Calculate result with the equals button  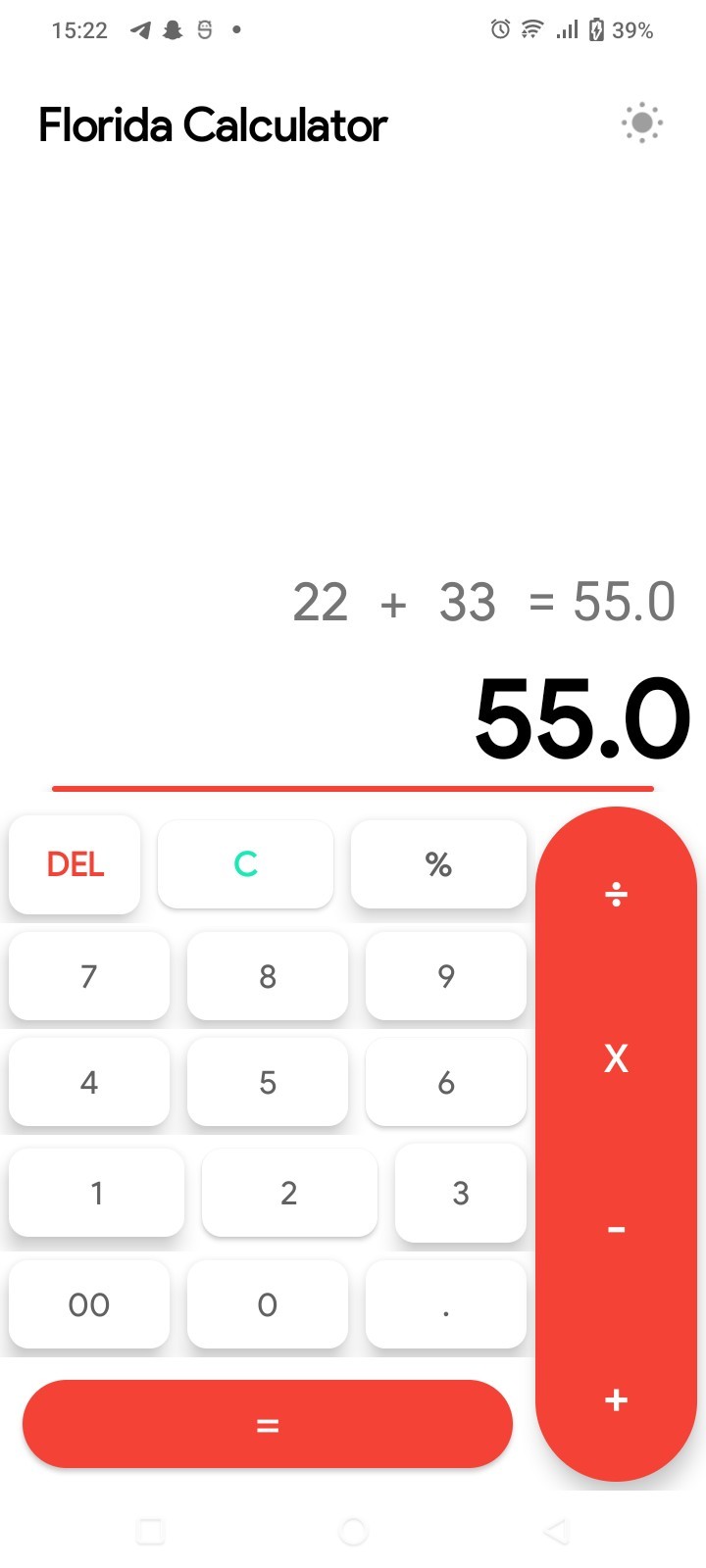click(268, 1425)
